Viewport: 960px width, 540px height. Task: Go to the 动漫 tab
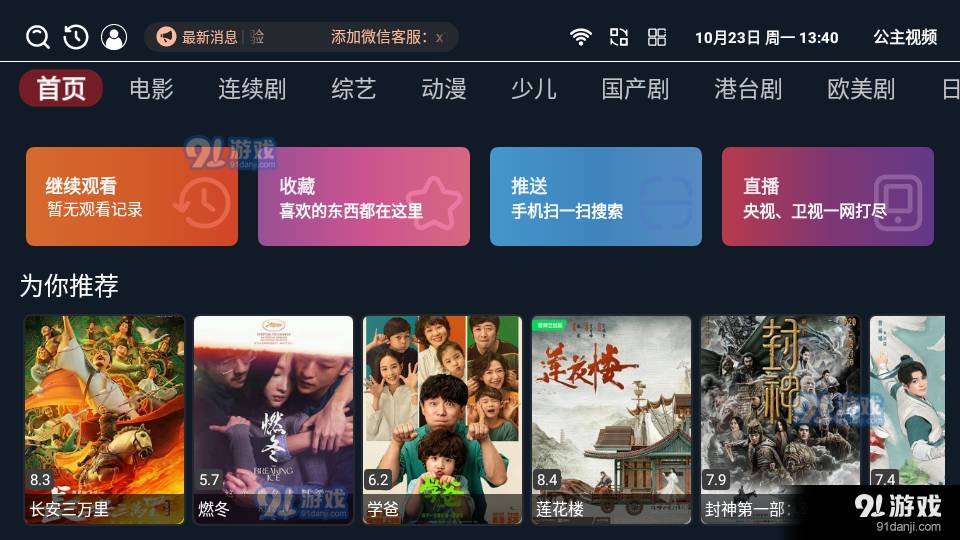tap(444, 89)
